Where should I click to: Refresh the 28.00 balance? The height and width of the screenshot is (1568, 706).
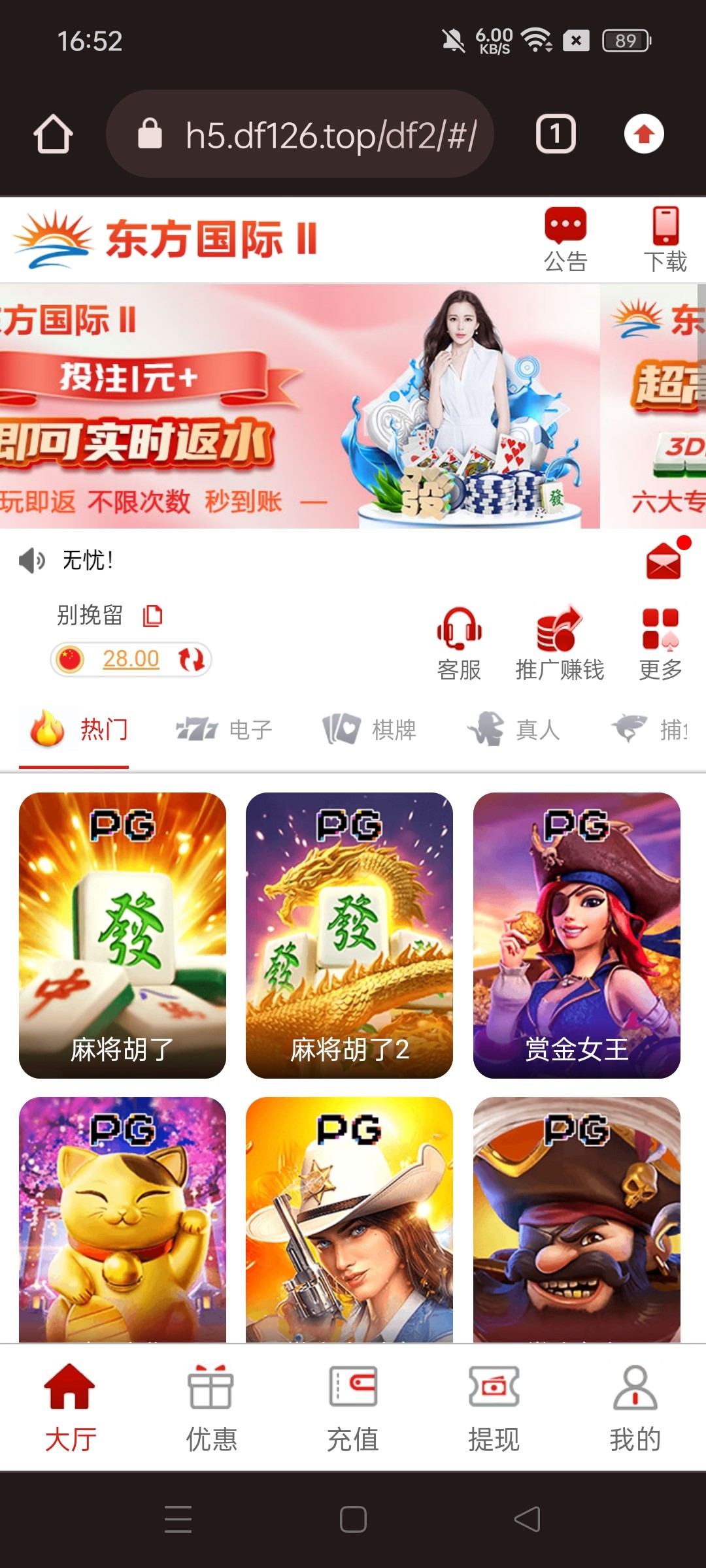[192, 659]
